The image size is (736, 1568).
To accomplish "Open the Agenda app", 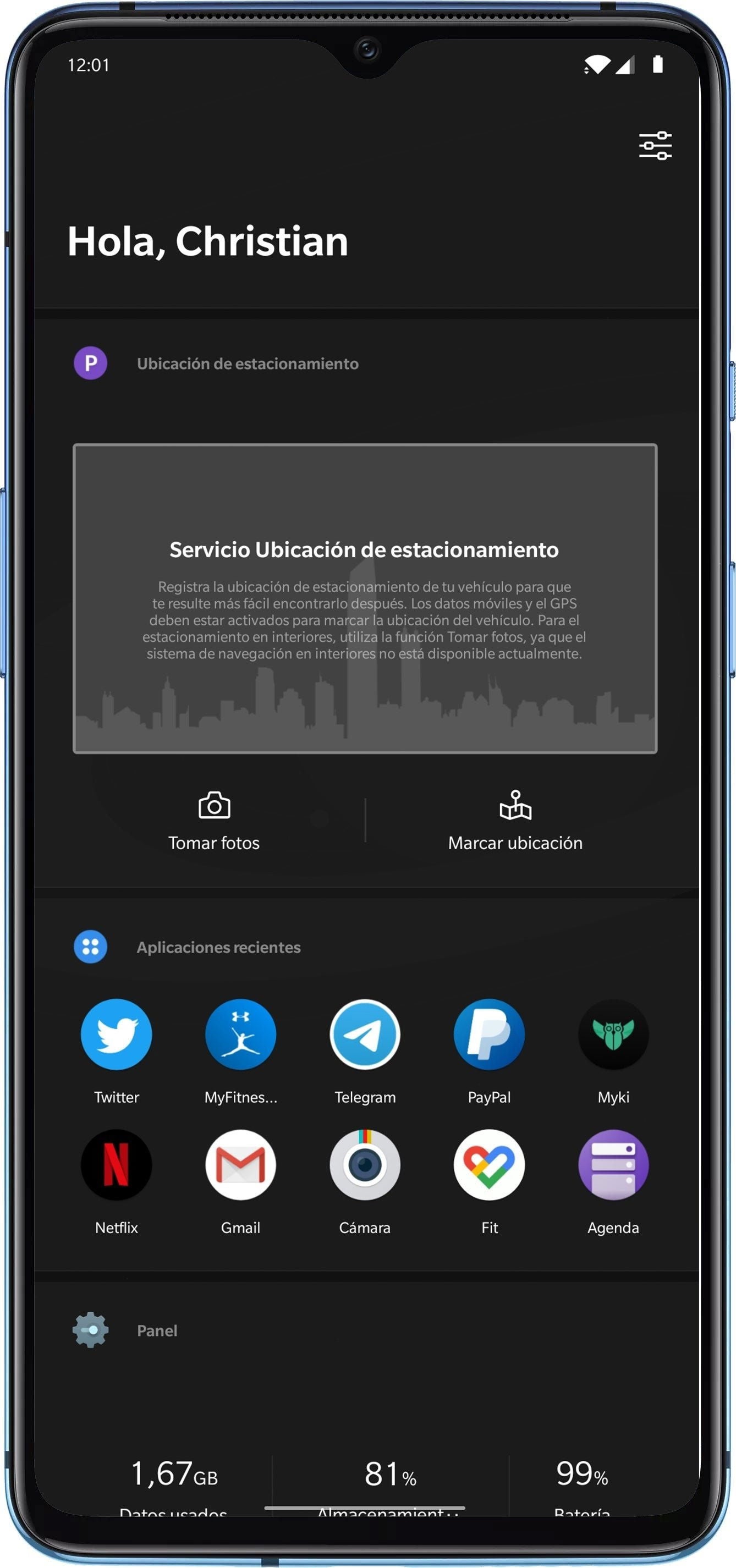I will point(613,1164).
